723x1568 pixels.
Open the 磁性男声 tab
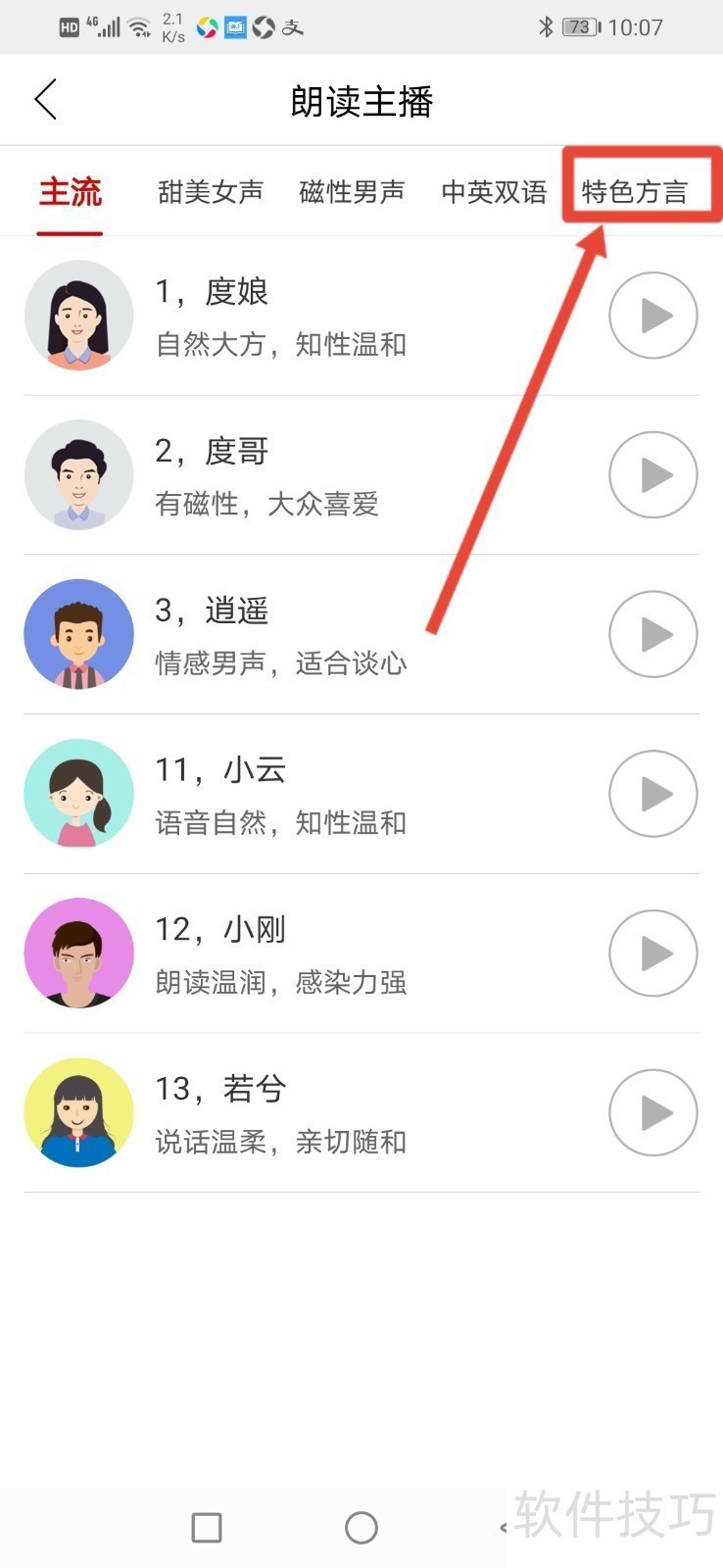pos(352,191)
